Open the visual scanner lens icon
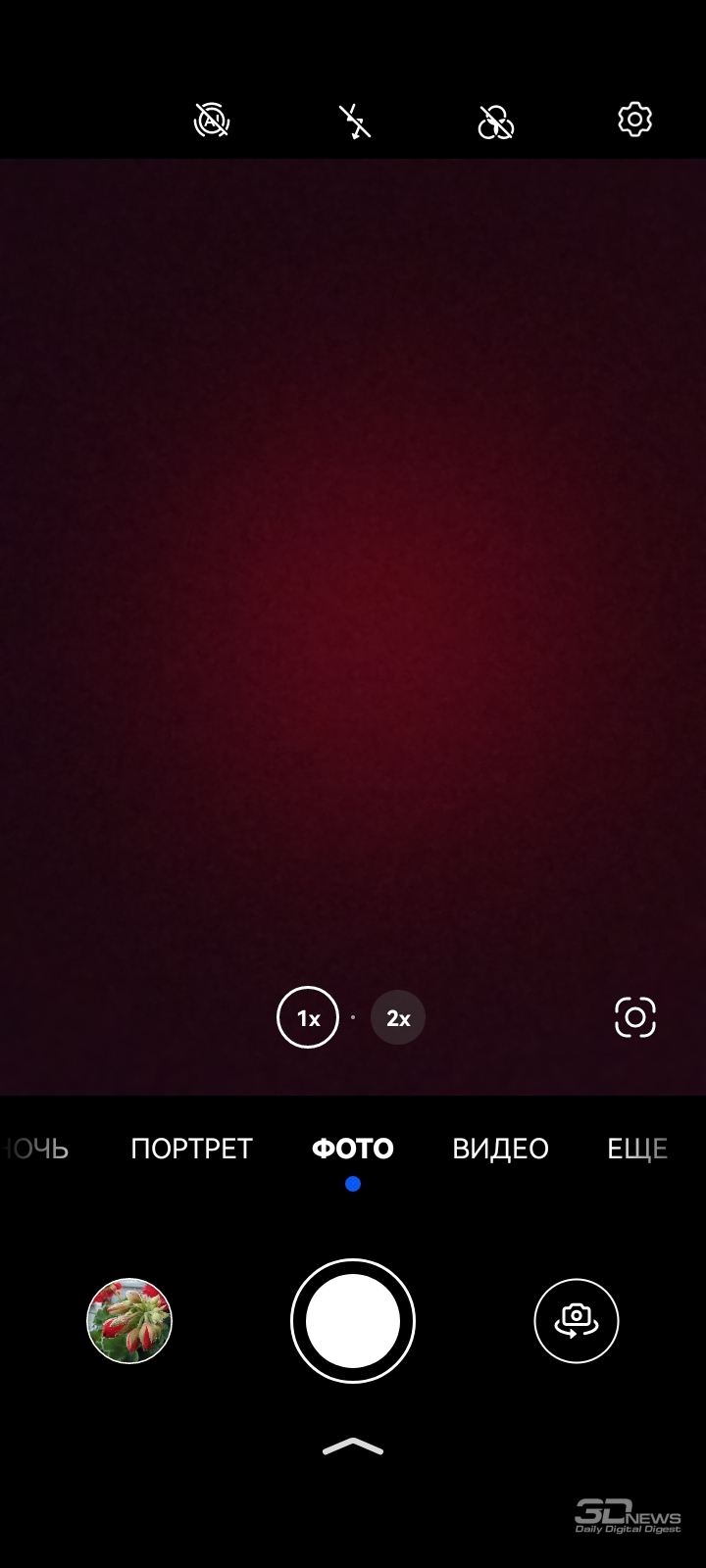Screen dimensions: 706x1568 (635, 1017)
